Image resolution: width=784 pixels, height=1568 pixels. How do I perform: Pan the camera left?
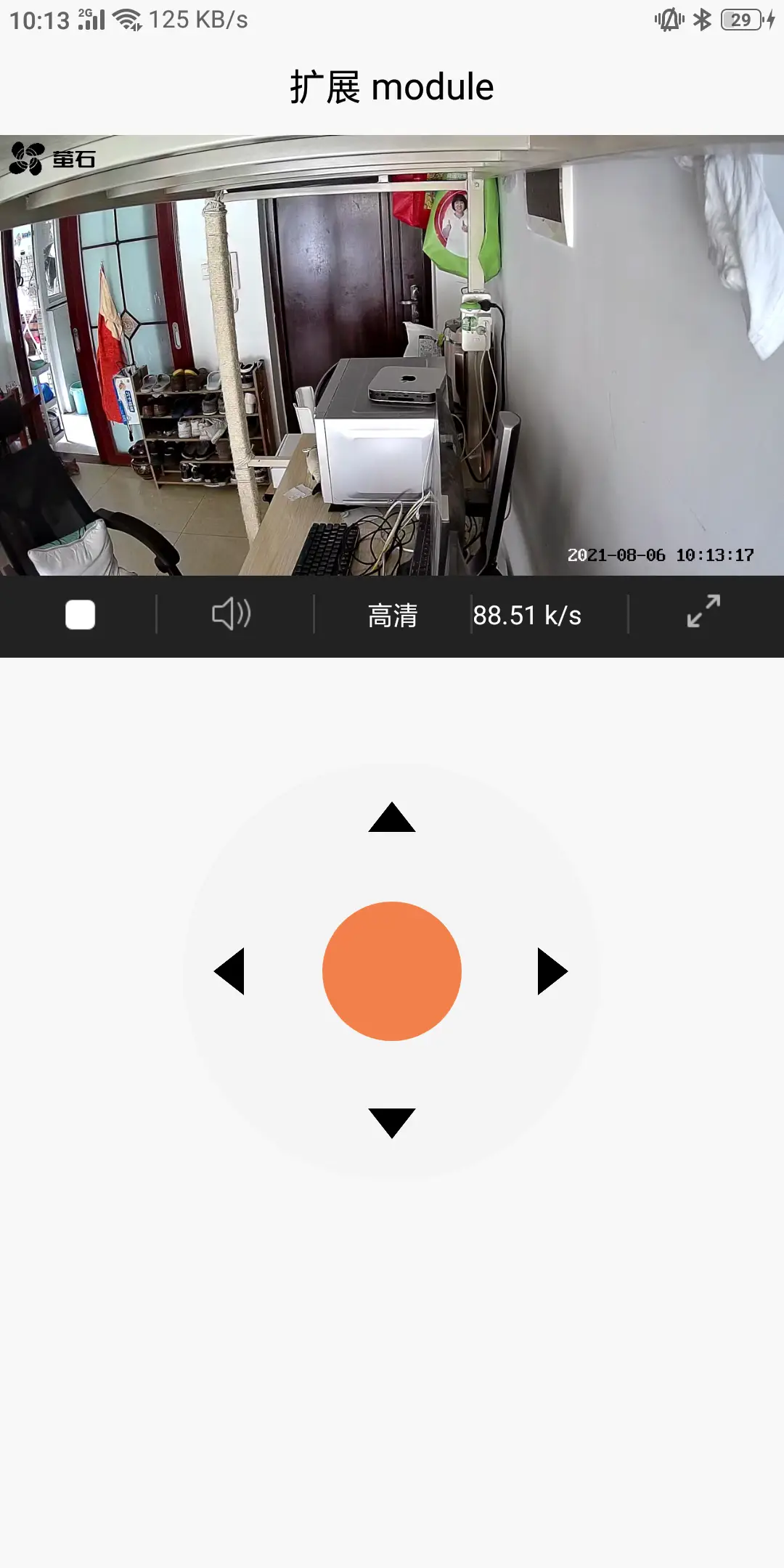[x=230, y=971]
